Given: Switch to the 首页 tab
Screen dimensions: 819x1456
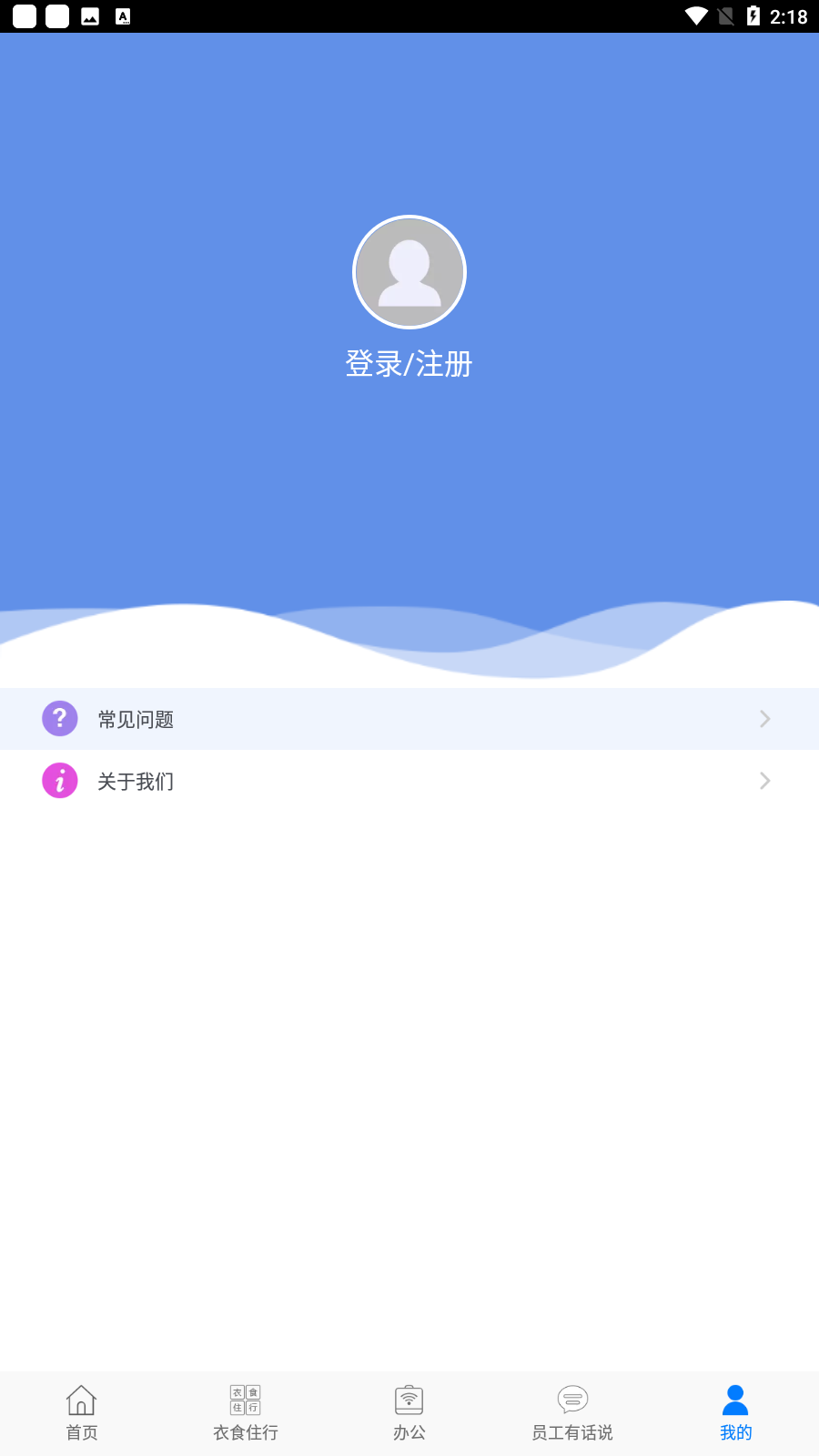Looking at the screenshot, I should point(82,1413).
